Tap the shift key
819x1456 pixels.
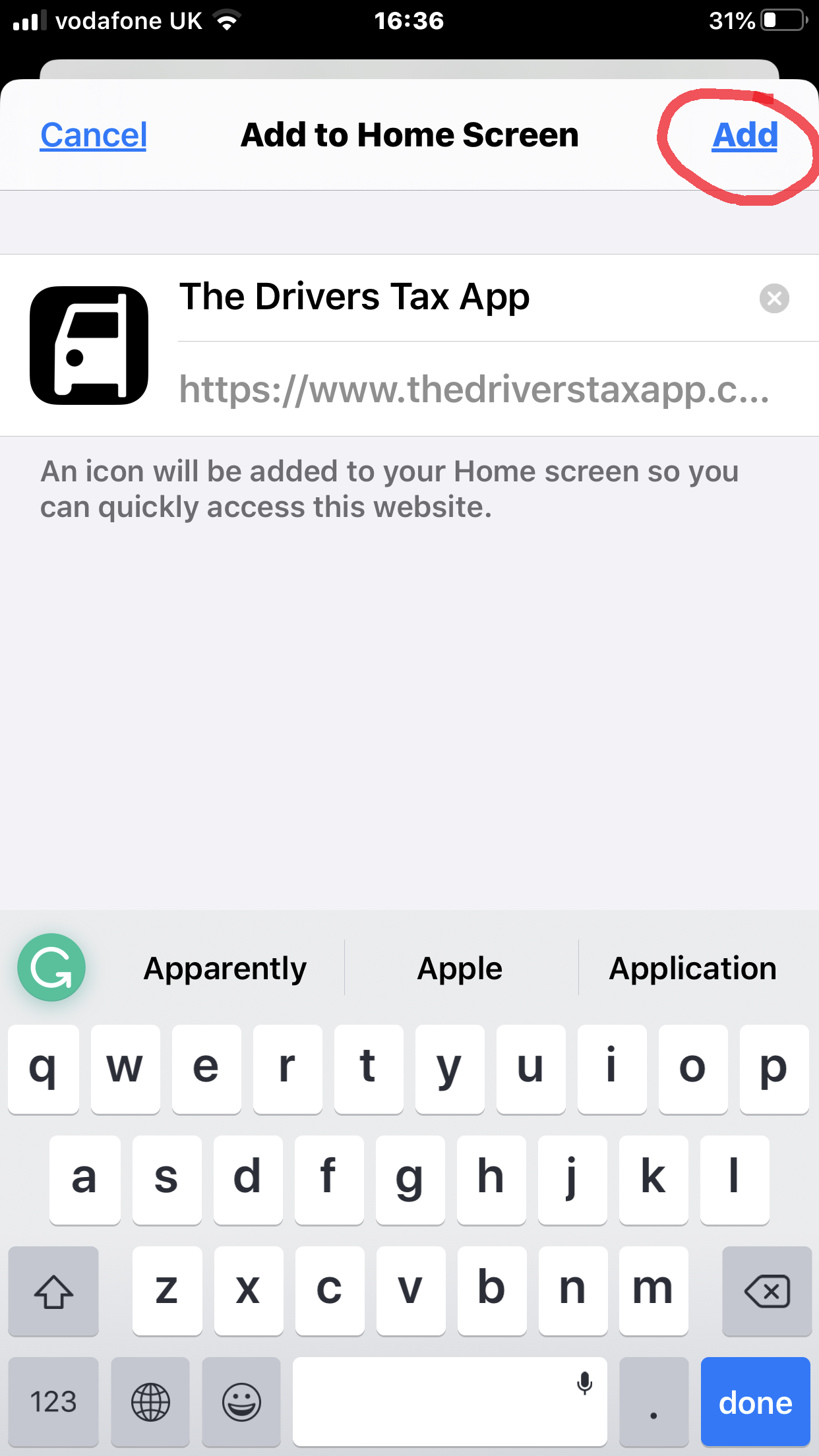click(53, 1290)
